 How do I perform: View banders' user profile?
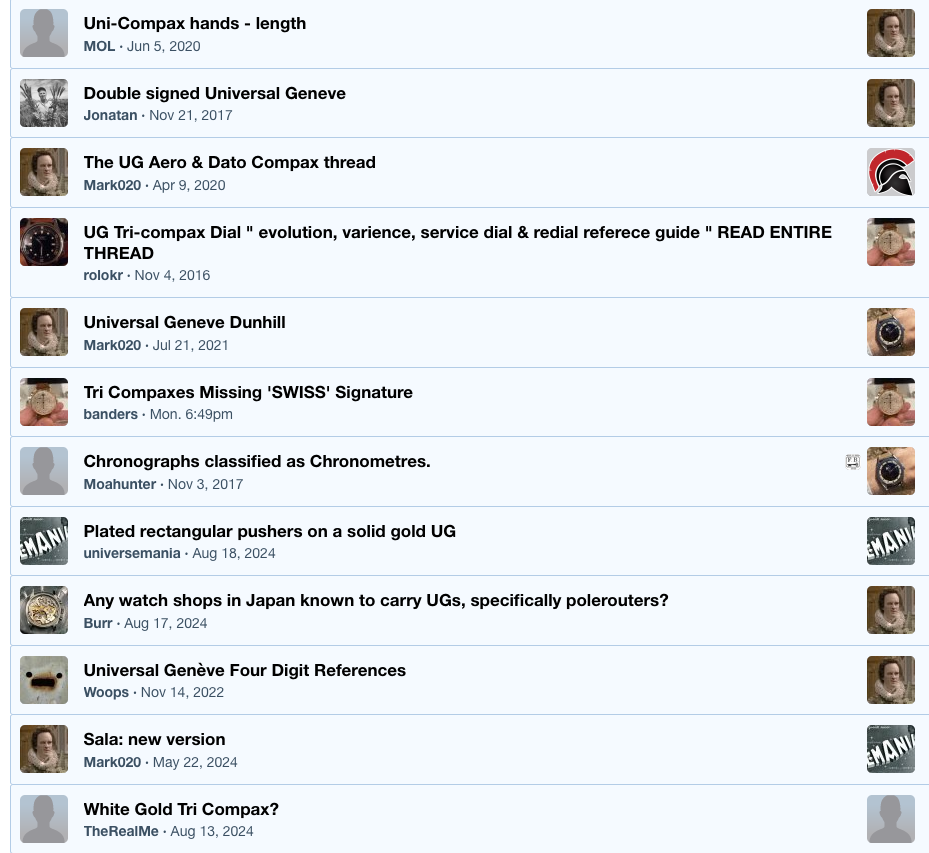(x=110, y=414)
